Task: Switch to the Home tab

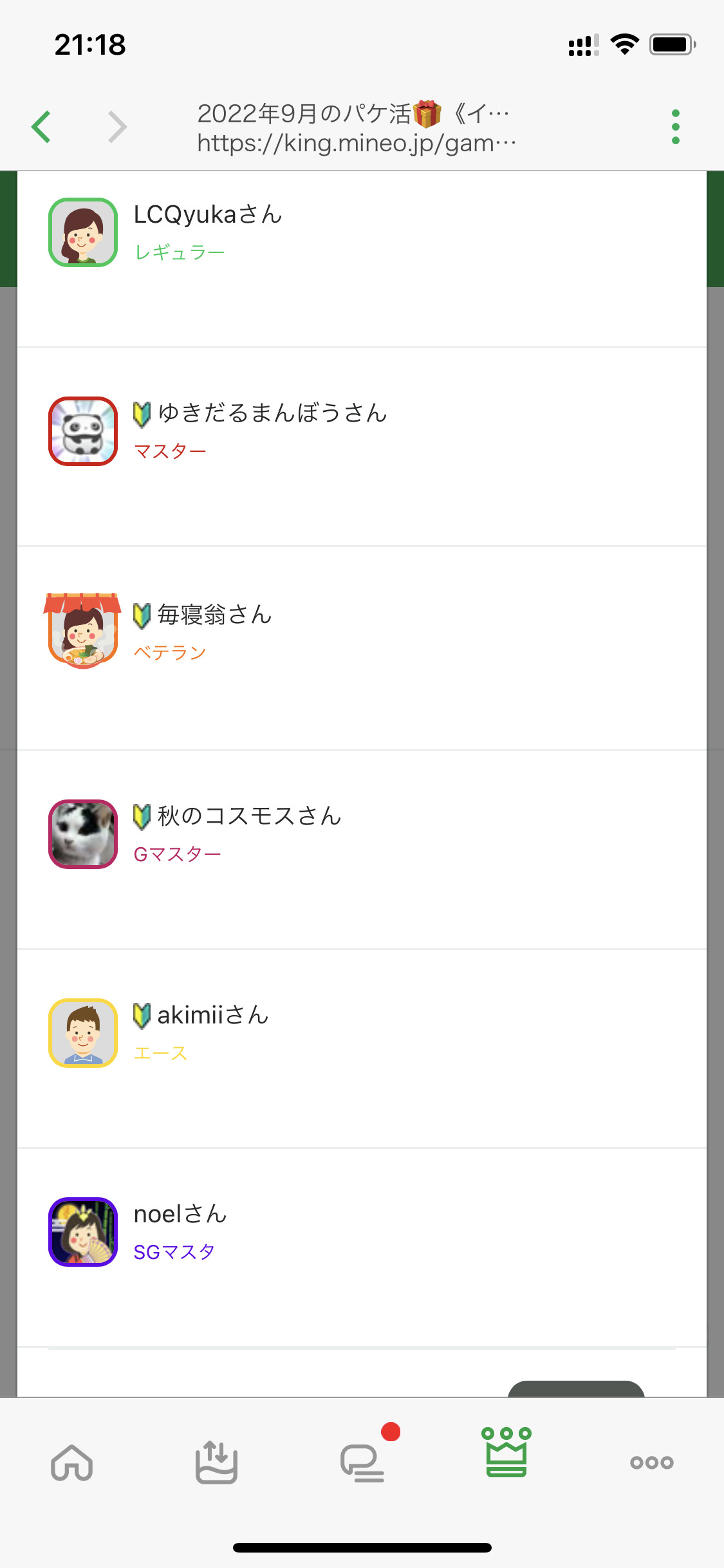Action: click(72, 1462)
